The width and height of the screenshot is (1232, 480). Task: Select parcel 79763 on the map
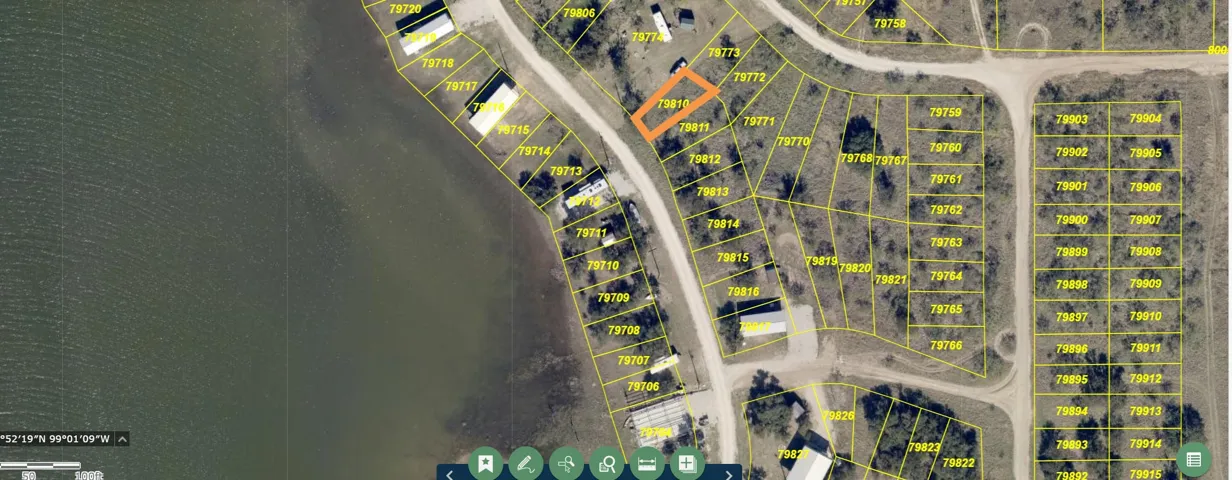point(945,242)
